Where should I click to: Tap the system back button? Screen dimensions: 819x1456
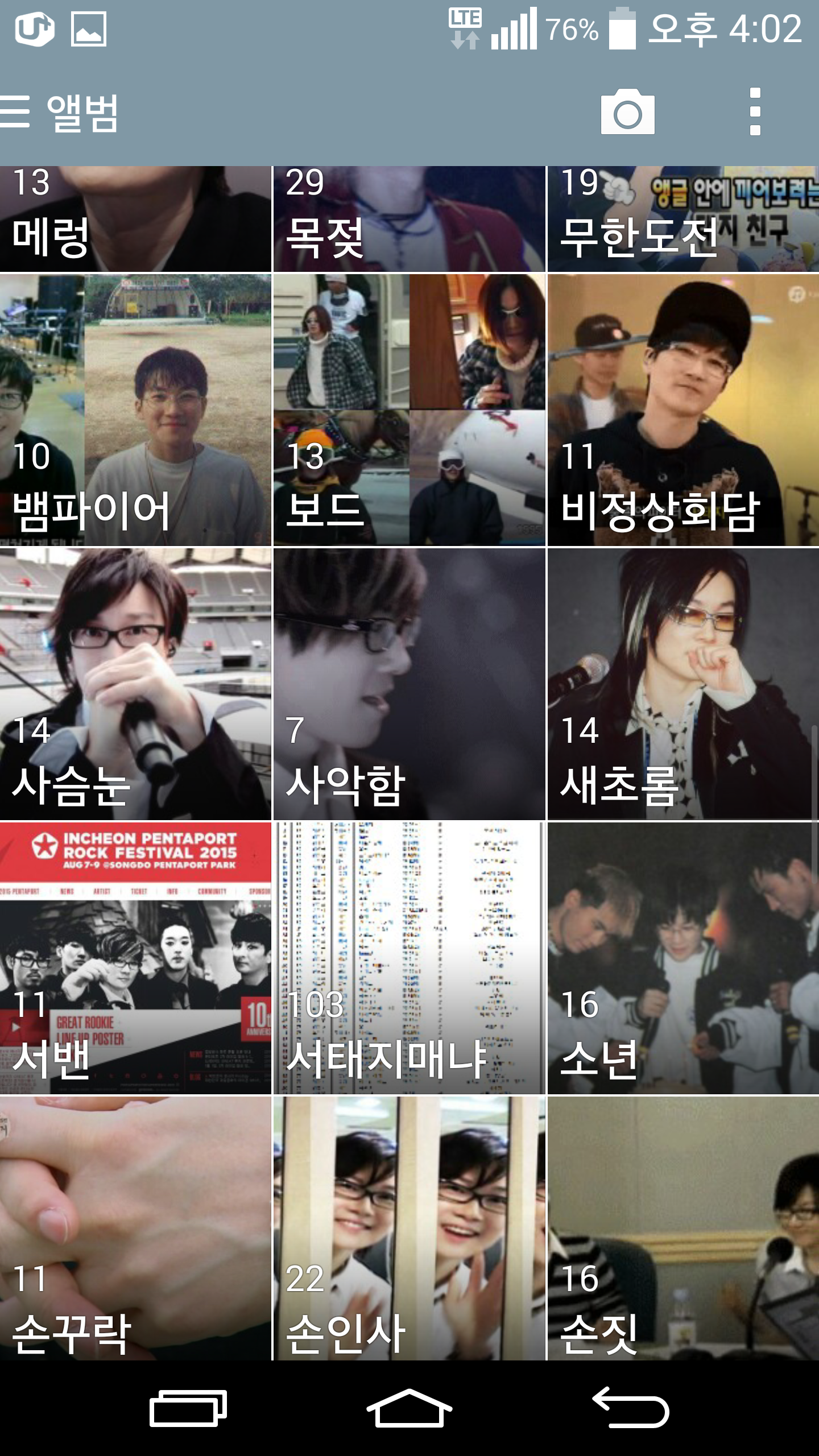coord(630,1408)
